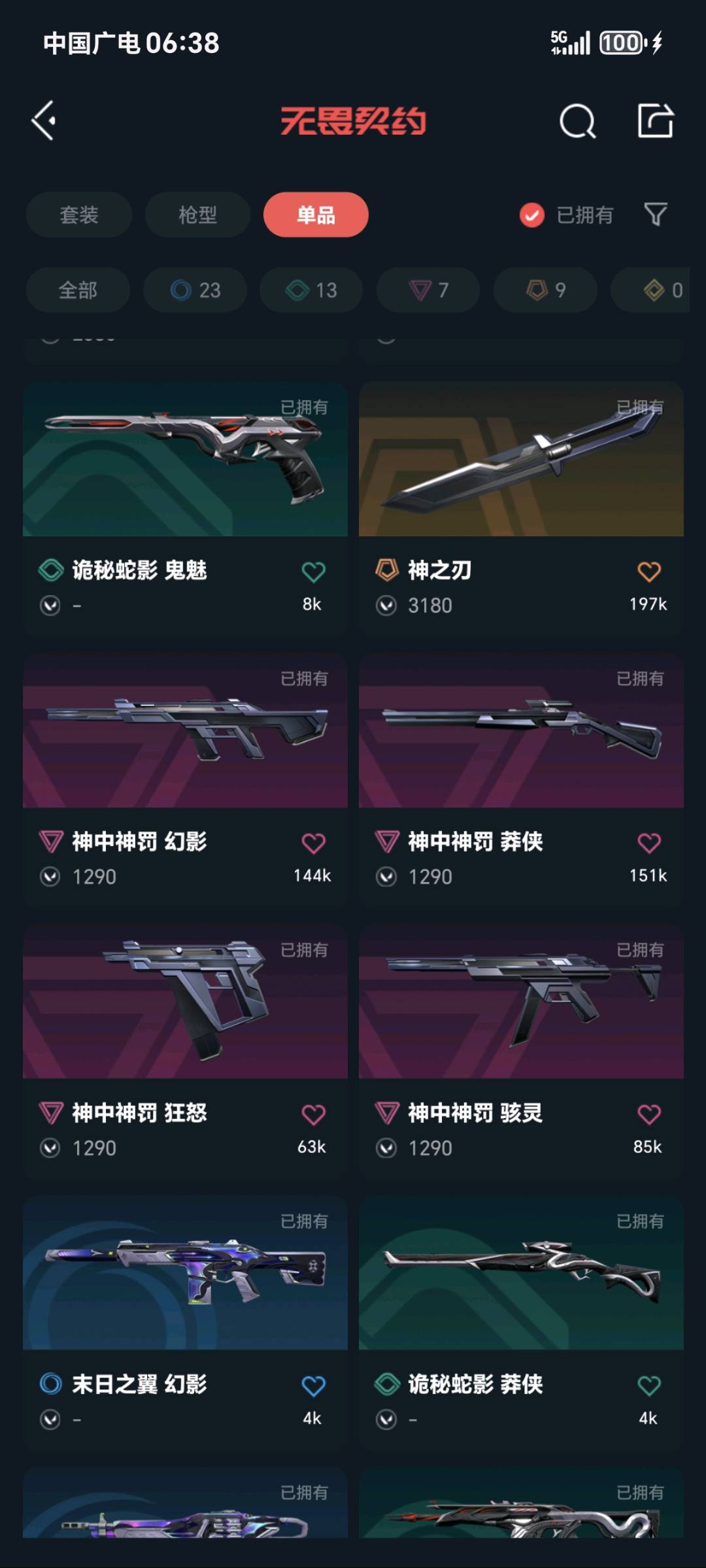Go back using the top-left arrow
This screenshot has width=706, height=1568.
[44, 121]
